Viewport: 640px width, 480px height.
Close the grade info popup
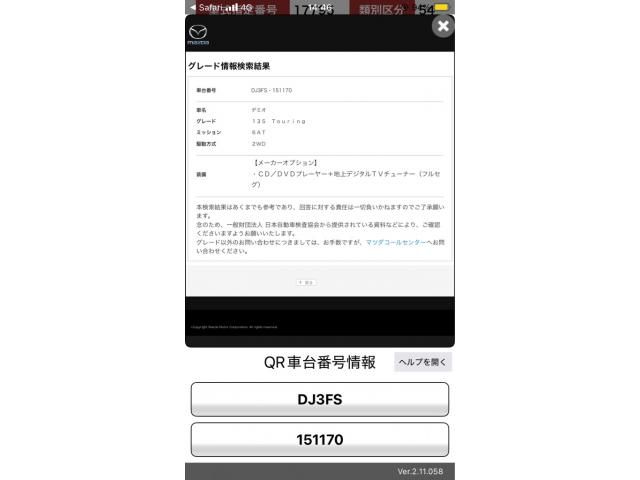(x=442, y=27)
